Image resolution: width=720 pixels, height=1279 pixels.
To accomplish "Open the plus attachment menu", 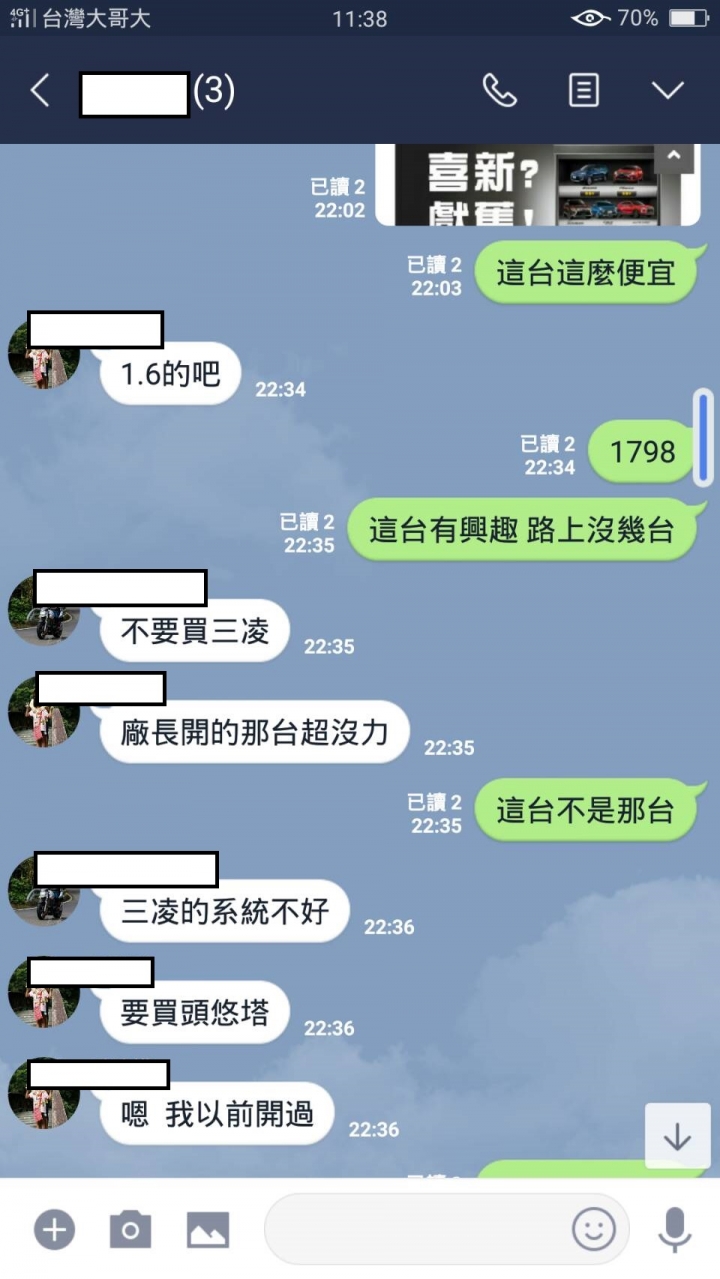I will pyautogui.click(x=54, y=1229).
